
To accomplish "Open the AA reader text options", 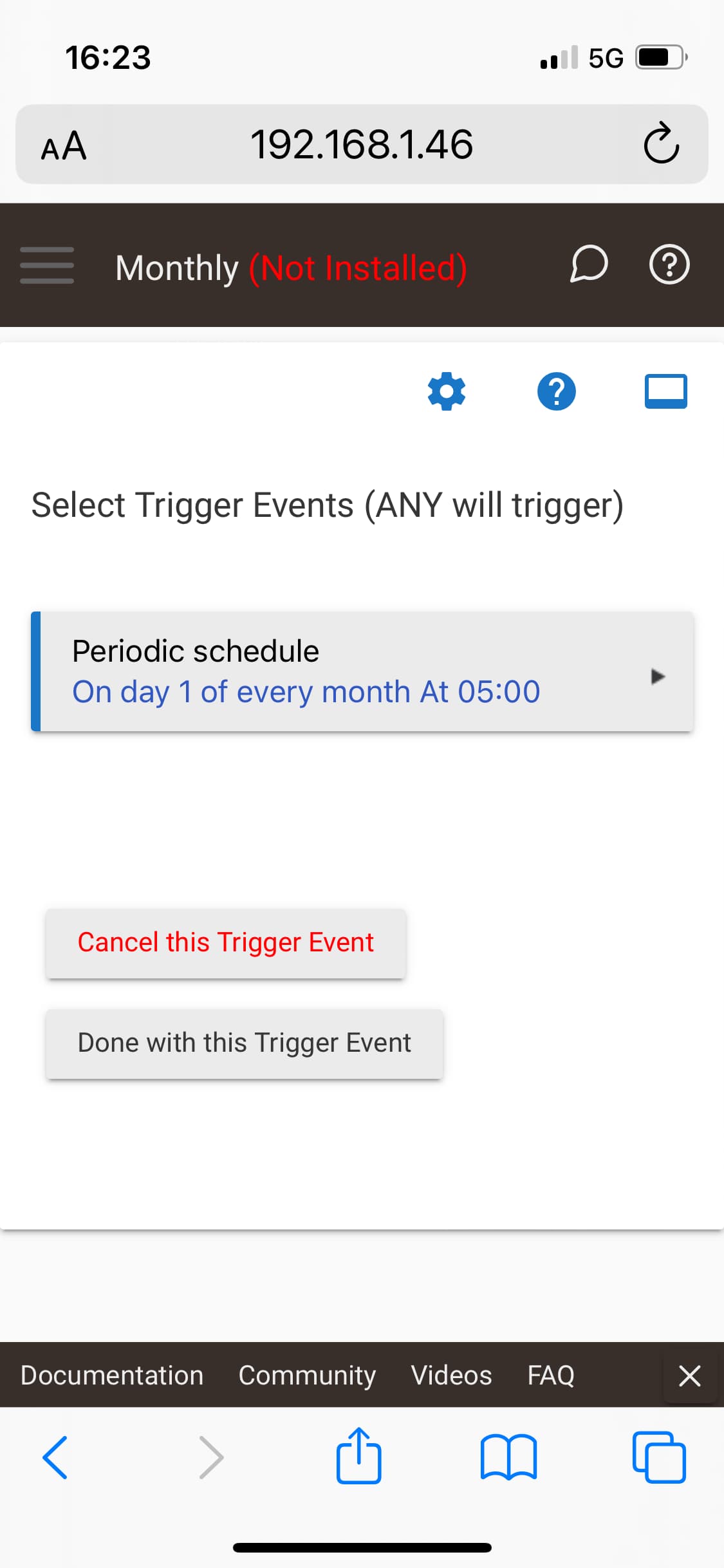I will (63, 146).
